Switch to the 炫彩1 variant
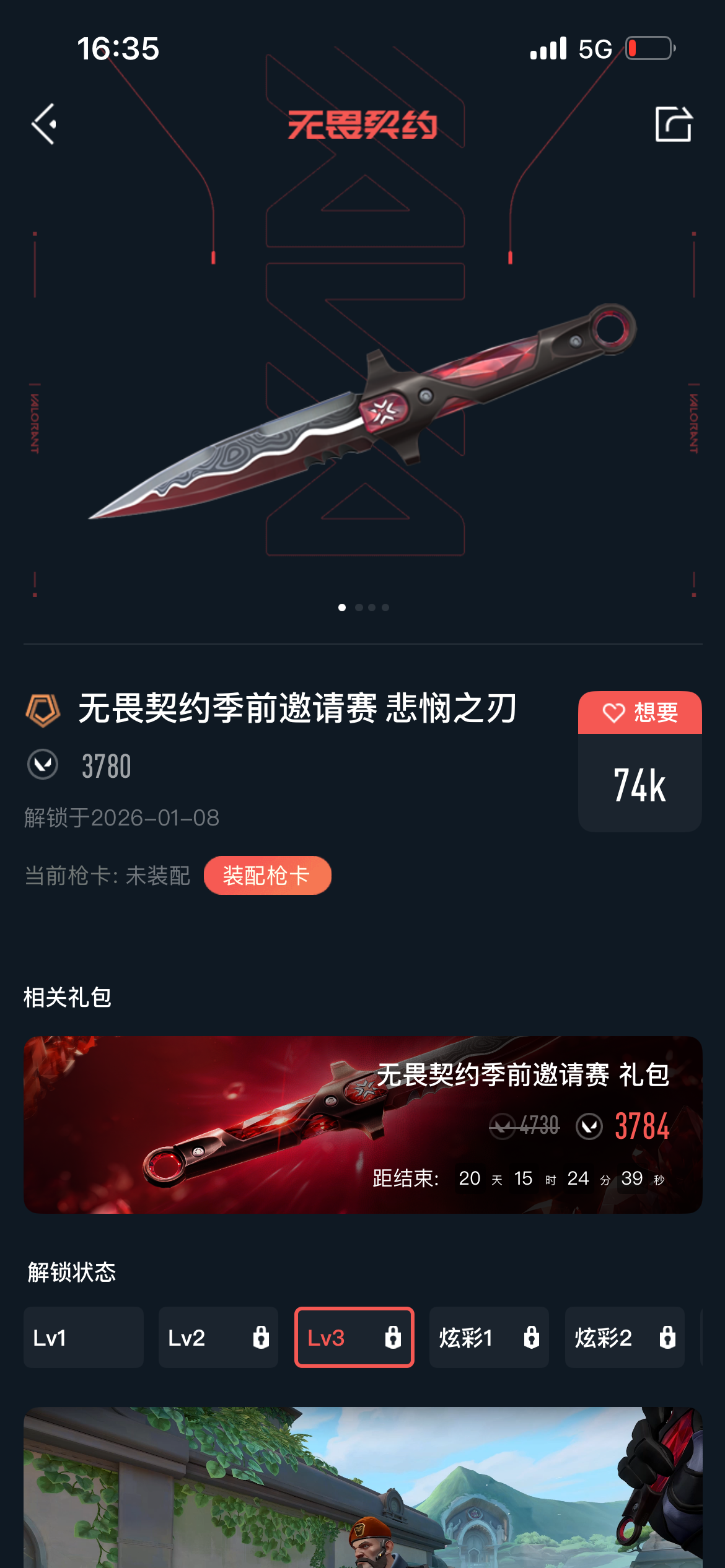 [489, 1338]
